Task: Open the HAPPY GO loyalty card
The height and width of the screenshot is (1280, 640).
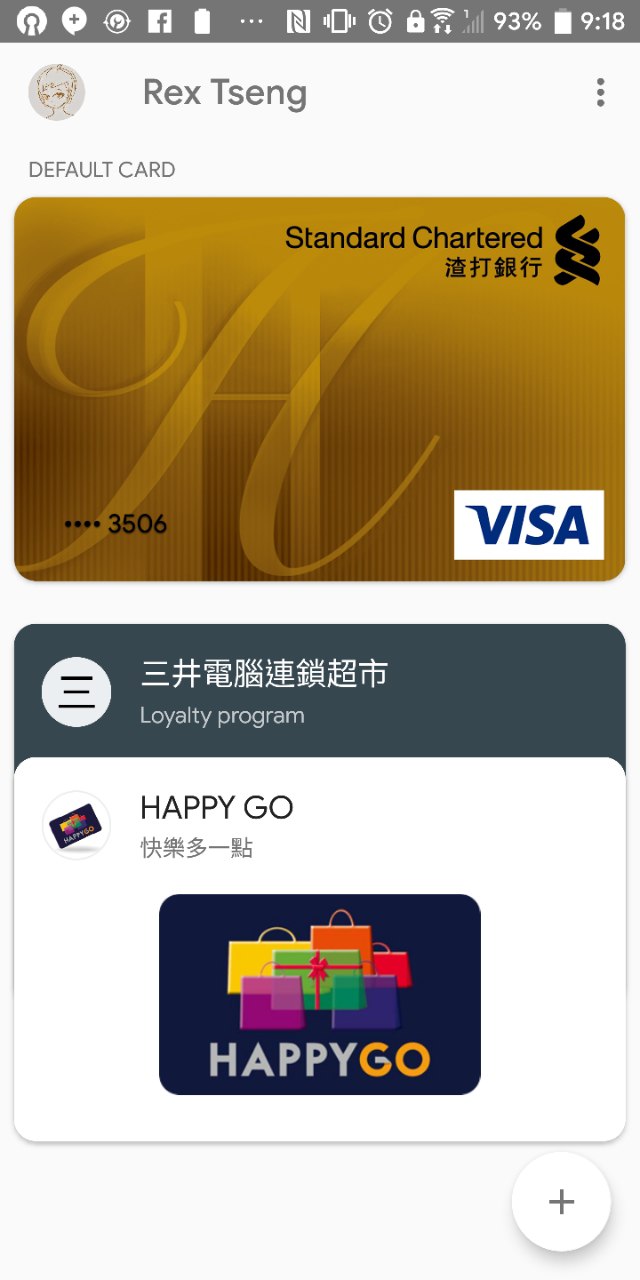Action: coord(320,949)
